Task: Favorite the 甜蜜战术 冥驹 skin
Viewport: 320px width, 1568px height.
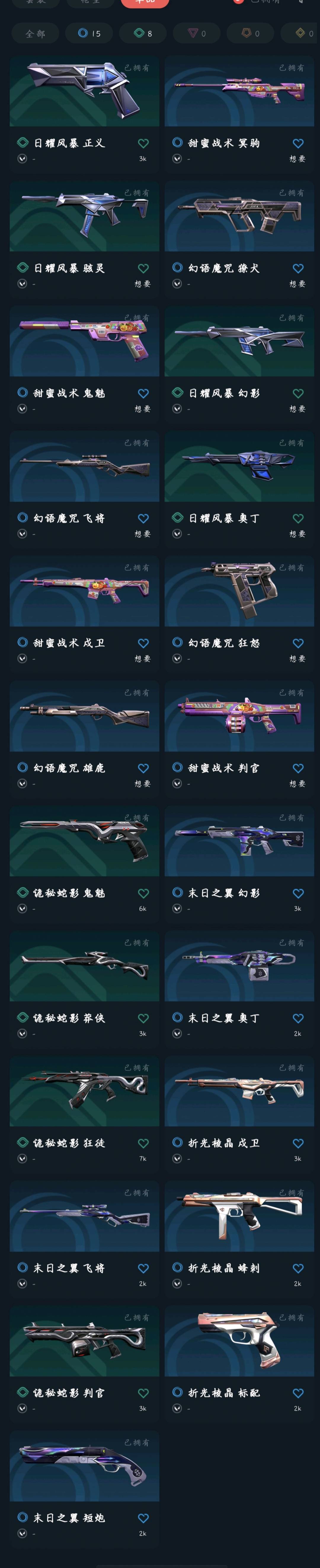Action: point(298,143)
